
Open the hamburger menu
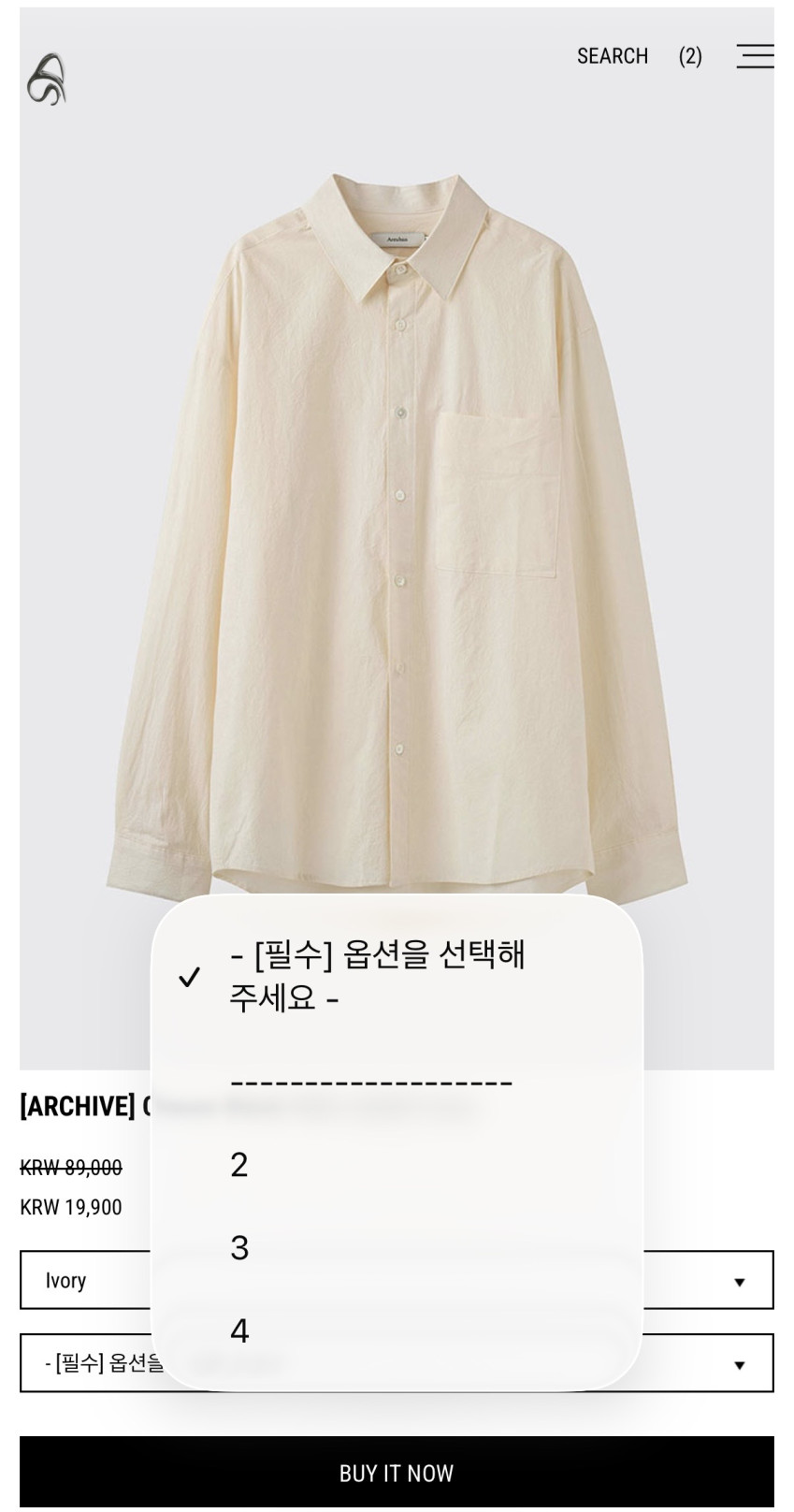pos(754,56)
